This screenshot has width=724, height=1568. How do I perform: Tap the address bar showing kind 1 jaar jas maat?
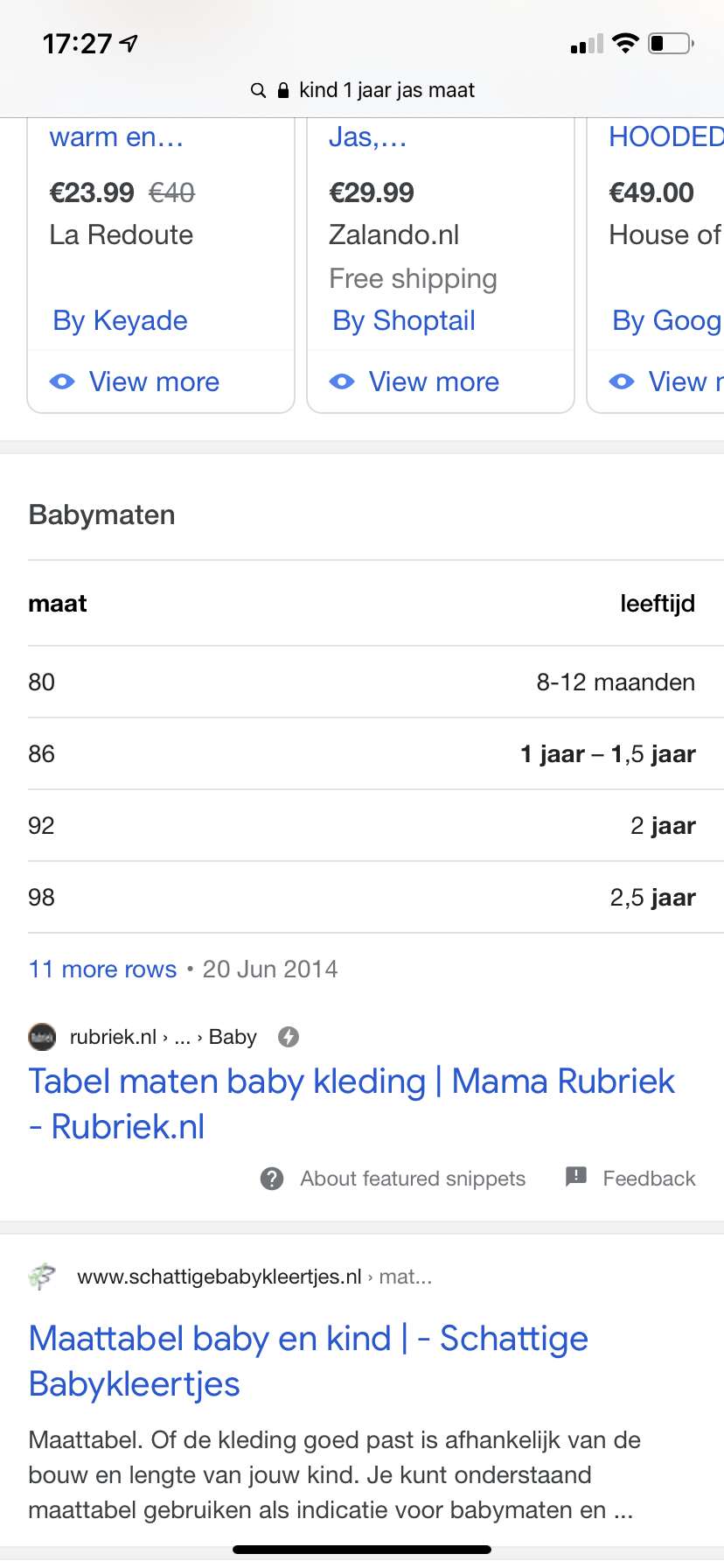point(362,90)
